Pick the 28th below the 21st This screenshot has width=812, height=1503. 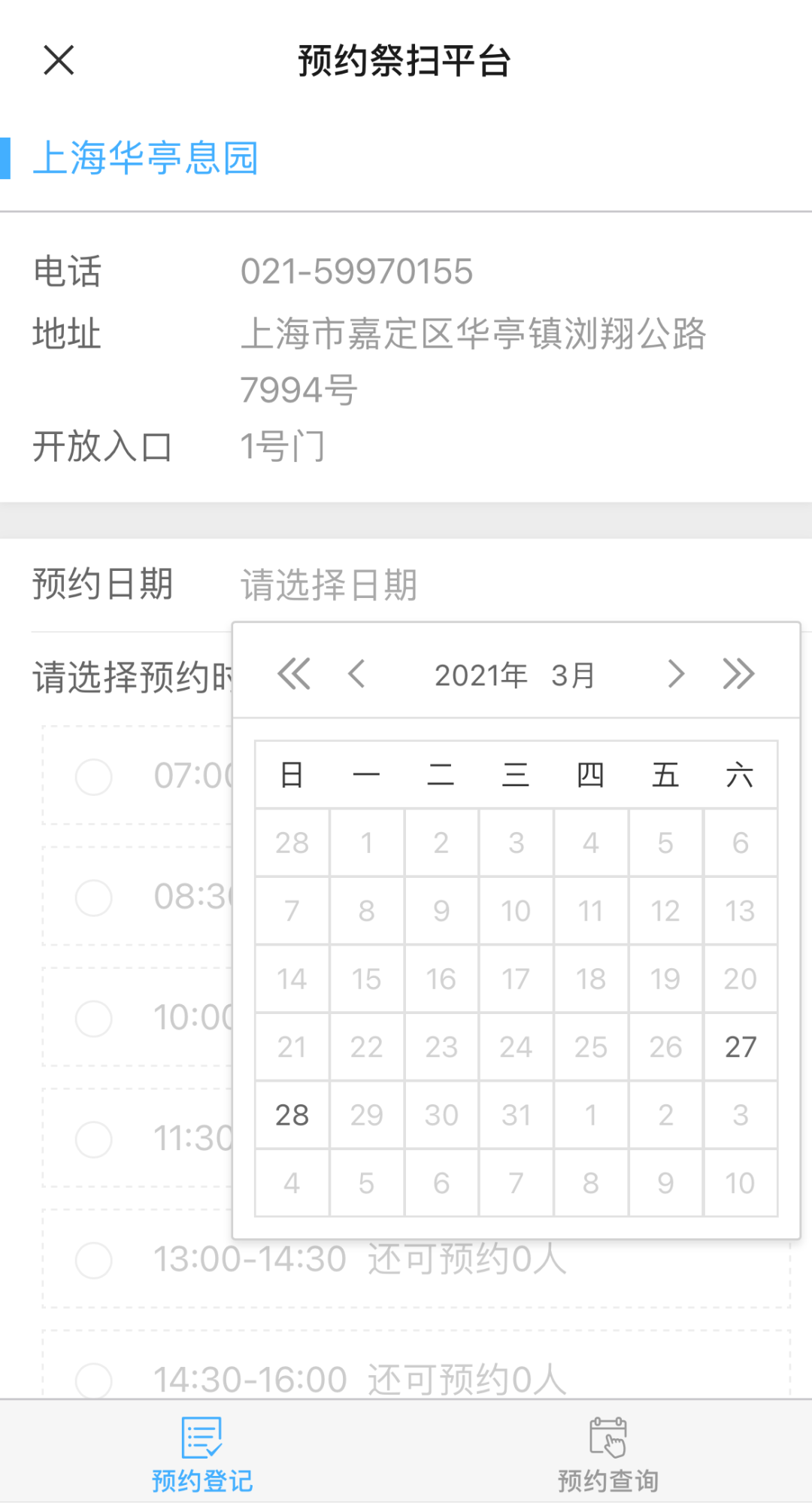point(292,1115)
